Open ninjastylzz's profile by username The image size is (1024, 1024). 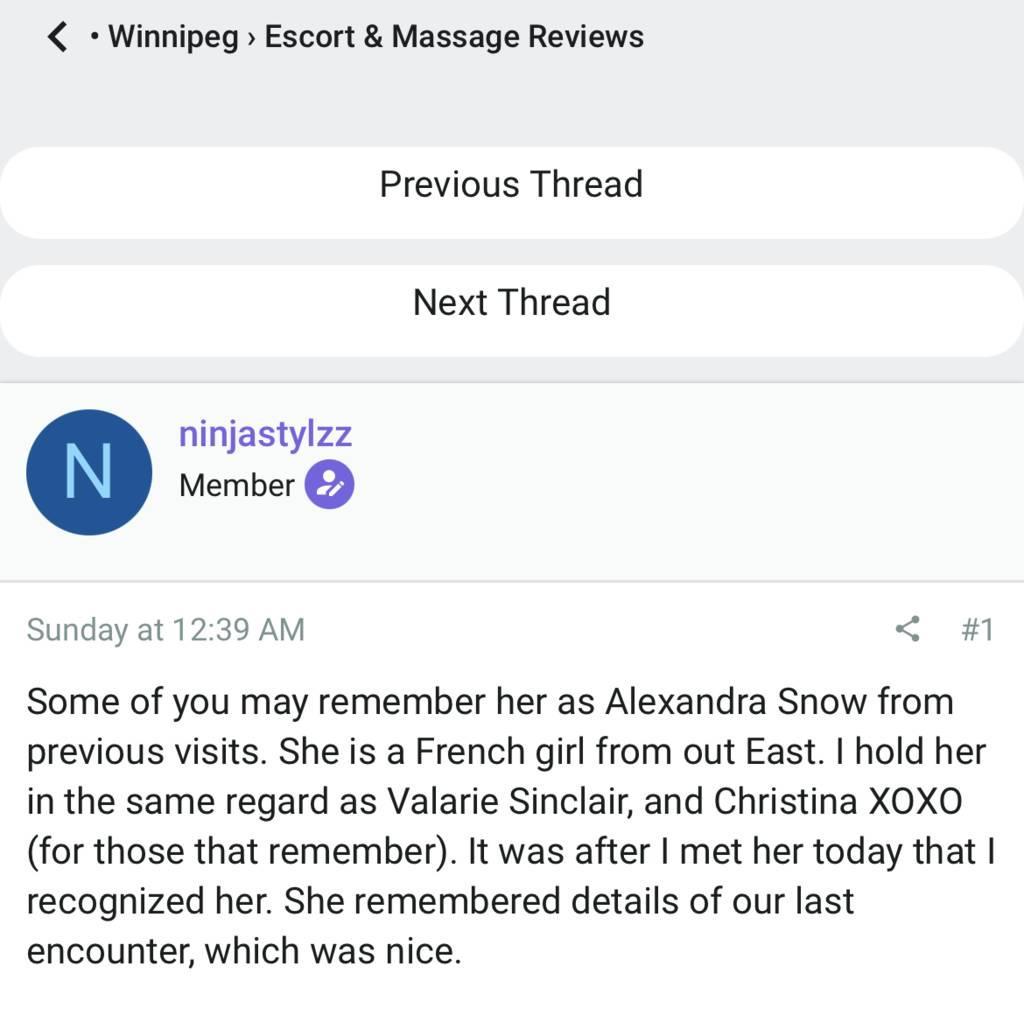pos(265,435)
